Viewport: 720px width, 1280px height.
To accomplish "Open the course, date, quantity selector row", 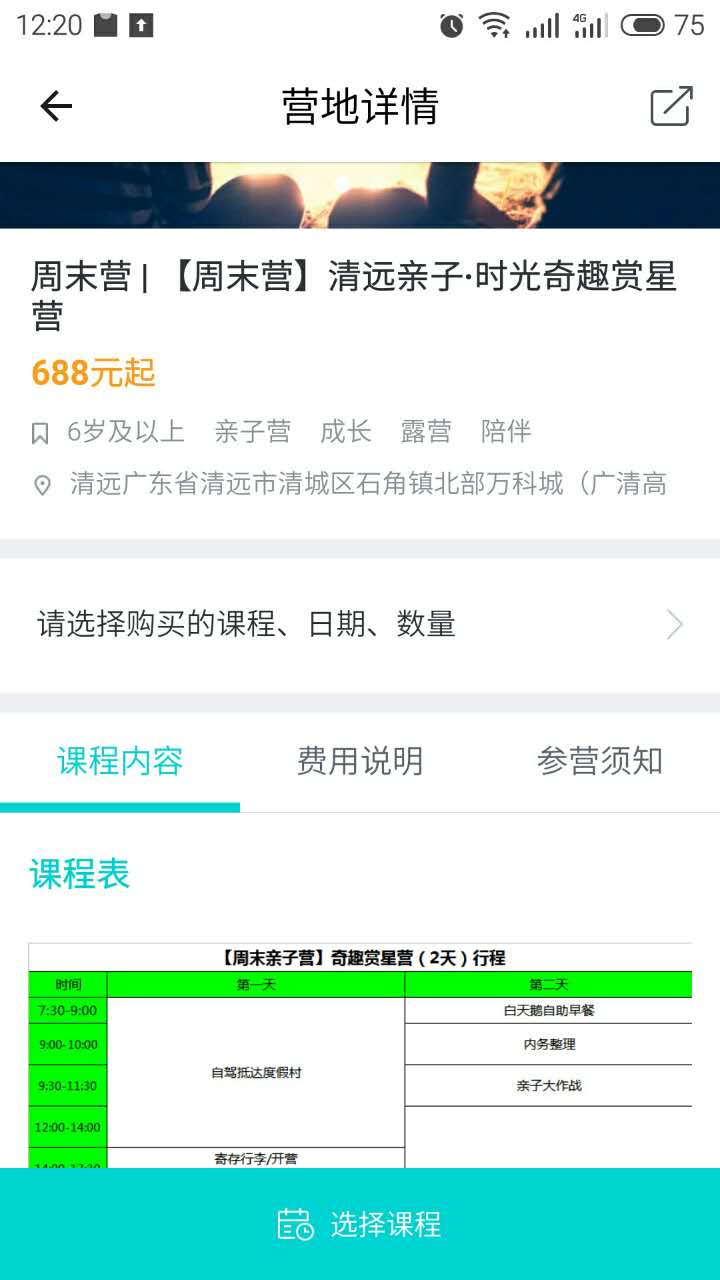I will [360, 625].
